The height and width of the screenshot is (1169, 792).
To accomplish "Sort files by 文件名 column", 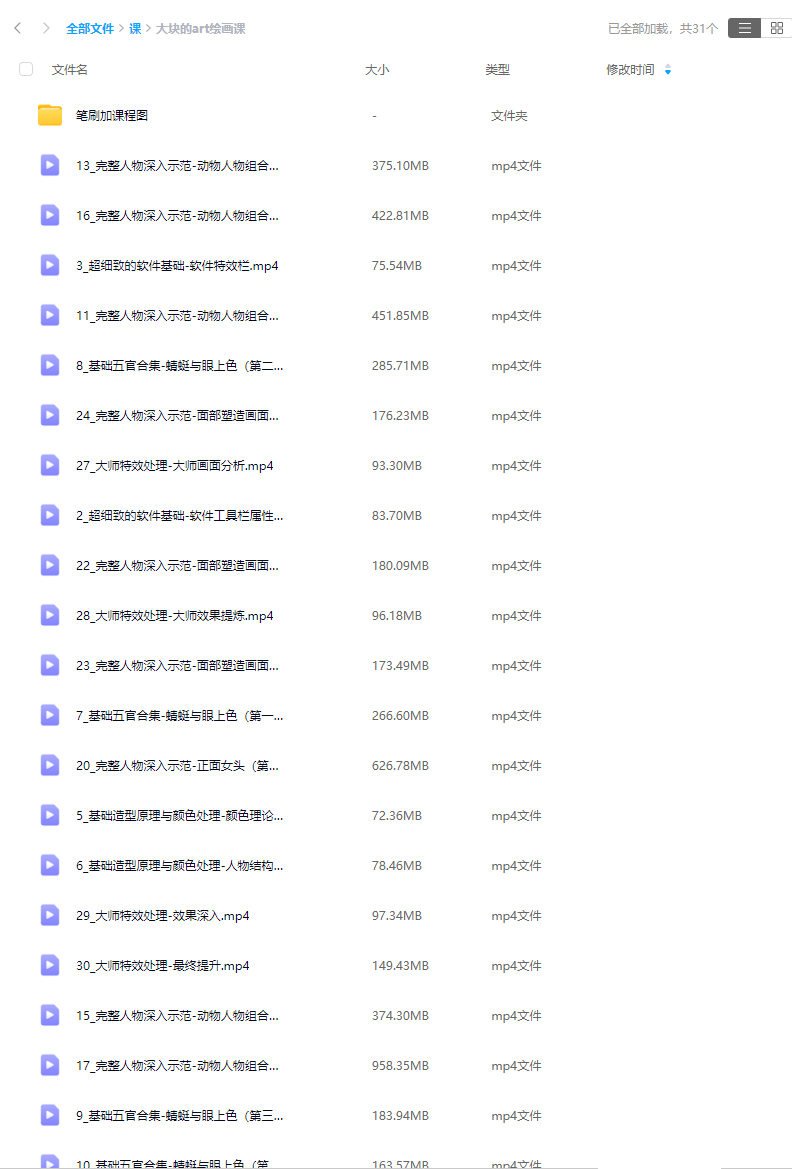I will [x=70, y=70].
